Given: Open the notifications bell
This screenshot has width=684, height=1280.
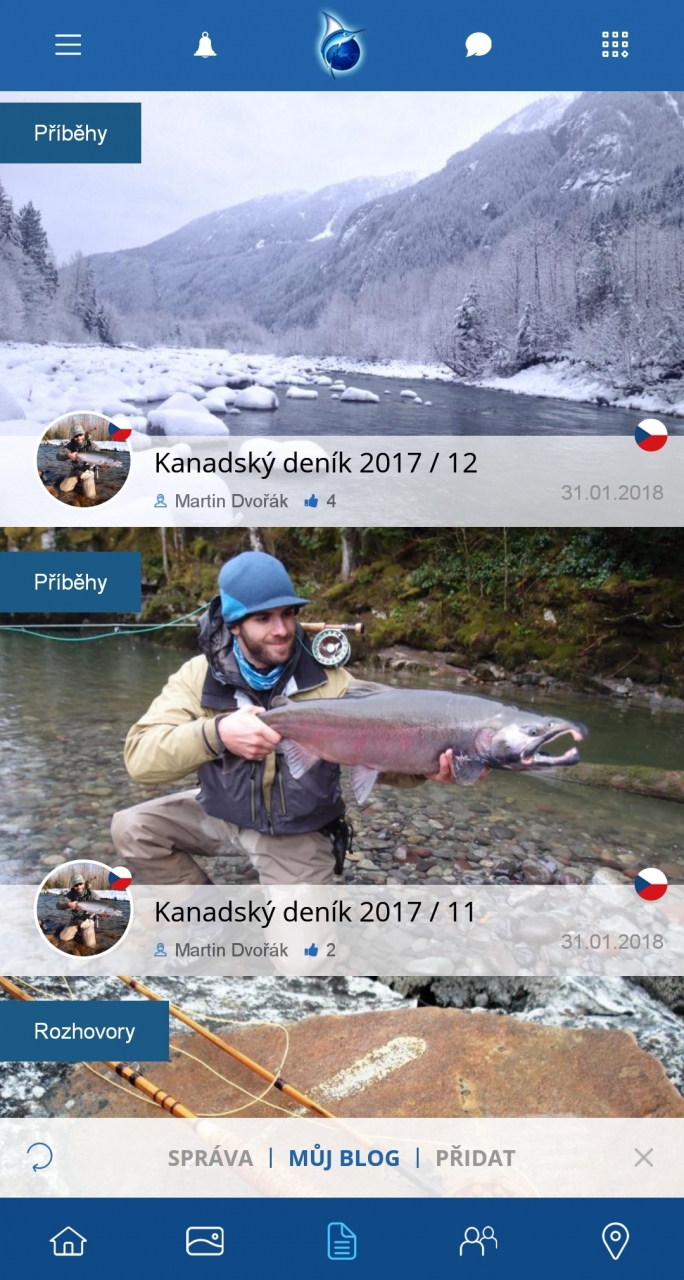Looking at the screenshot, I should point(205,45).
